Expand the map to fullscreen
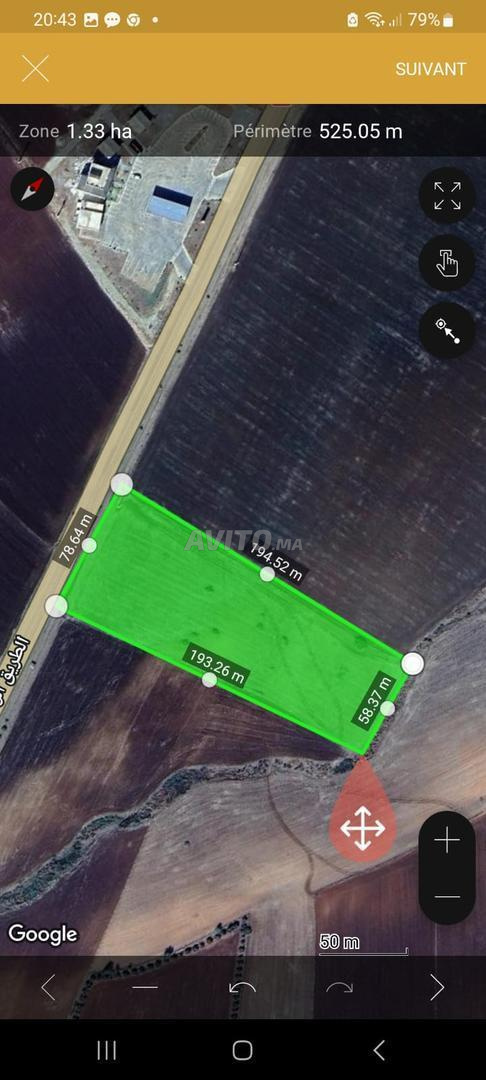The image size is (486, 1080). tap(447, 196)
